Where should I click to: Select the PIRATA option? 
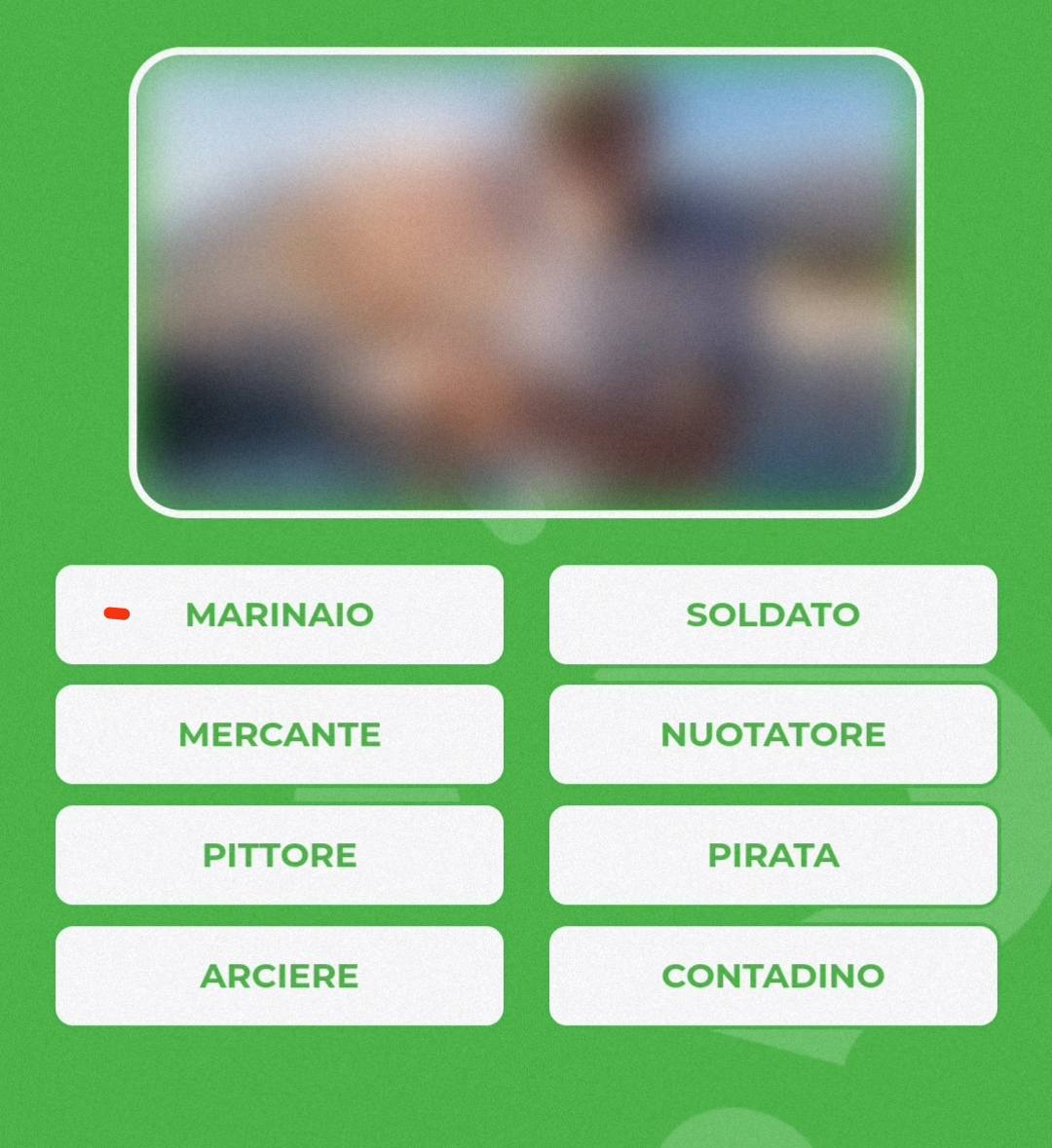(x=772, y=855)
